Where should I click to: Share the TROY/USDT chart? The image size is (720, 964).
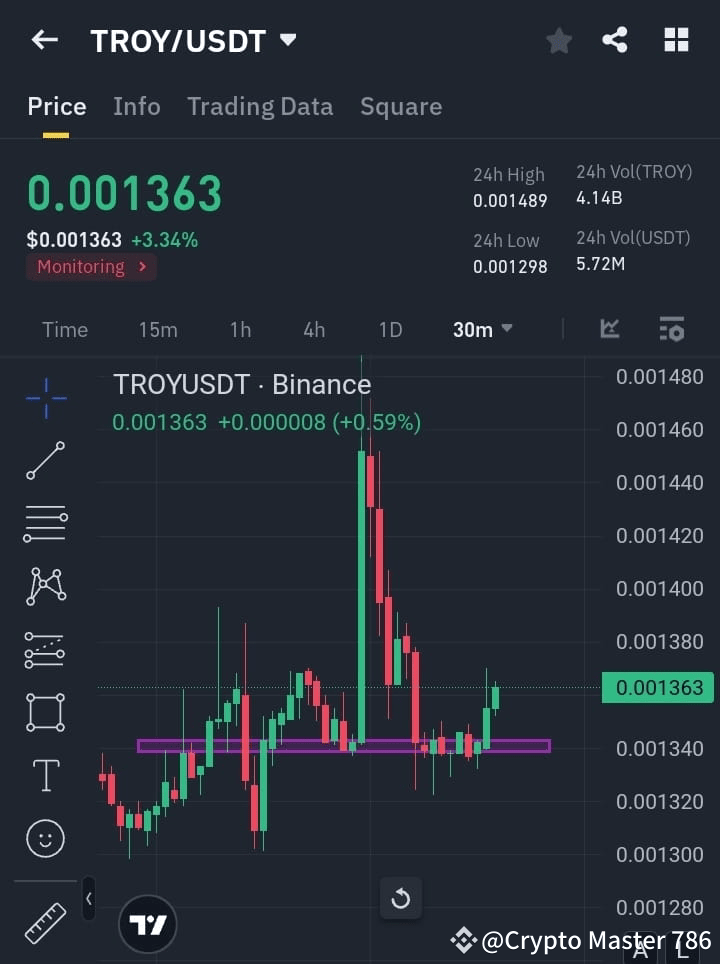click(615, 40)
